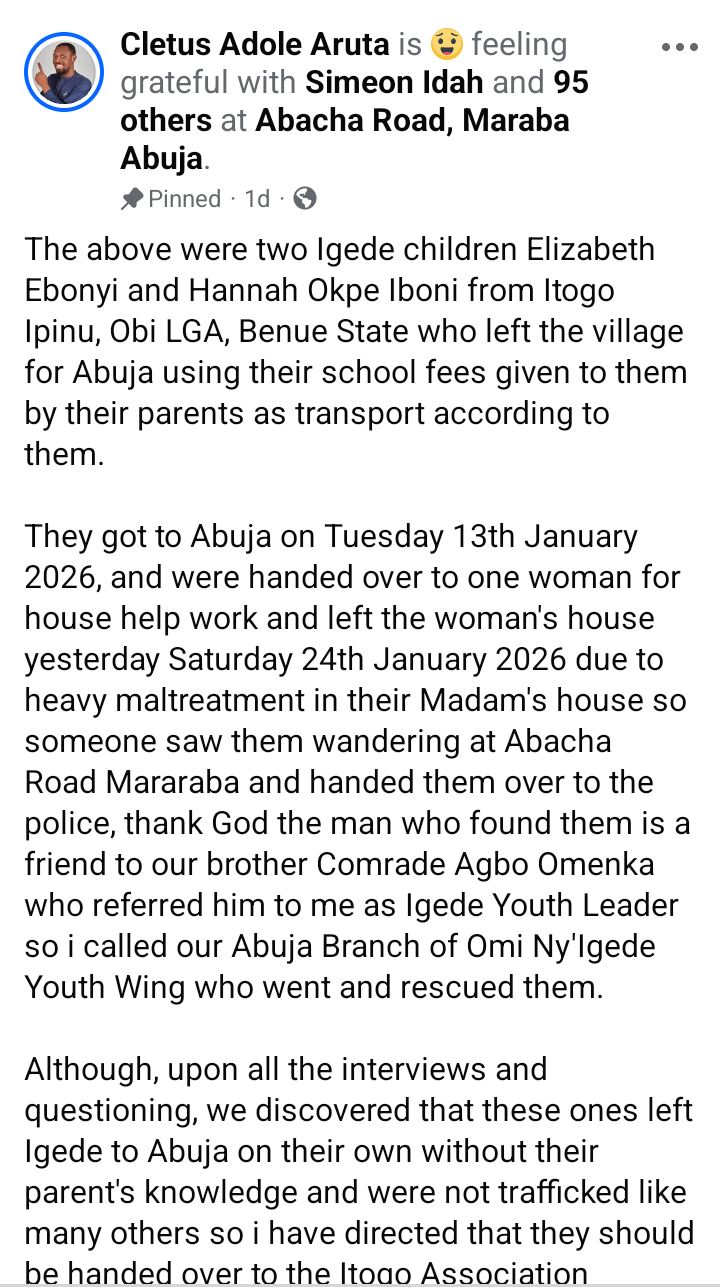This screenshot has height=1287, width=720.
Task: Click the pin icon beside Pinned
Action: (x=129, y=198)
